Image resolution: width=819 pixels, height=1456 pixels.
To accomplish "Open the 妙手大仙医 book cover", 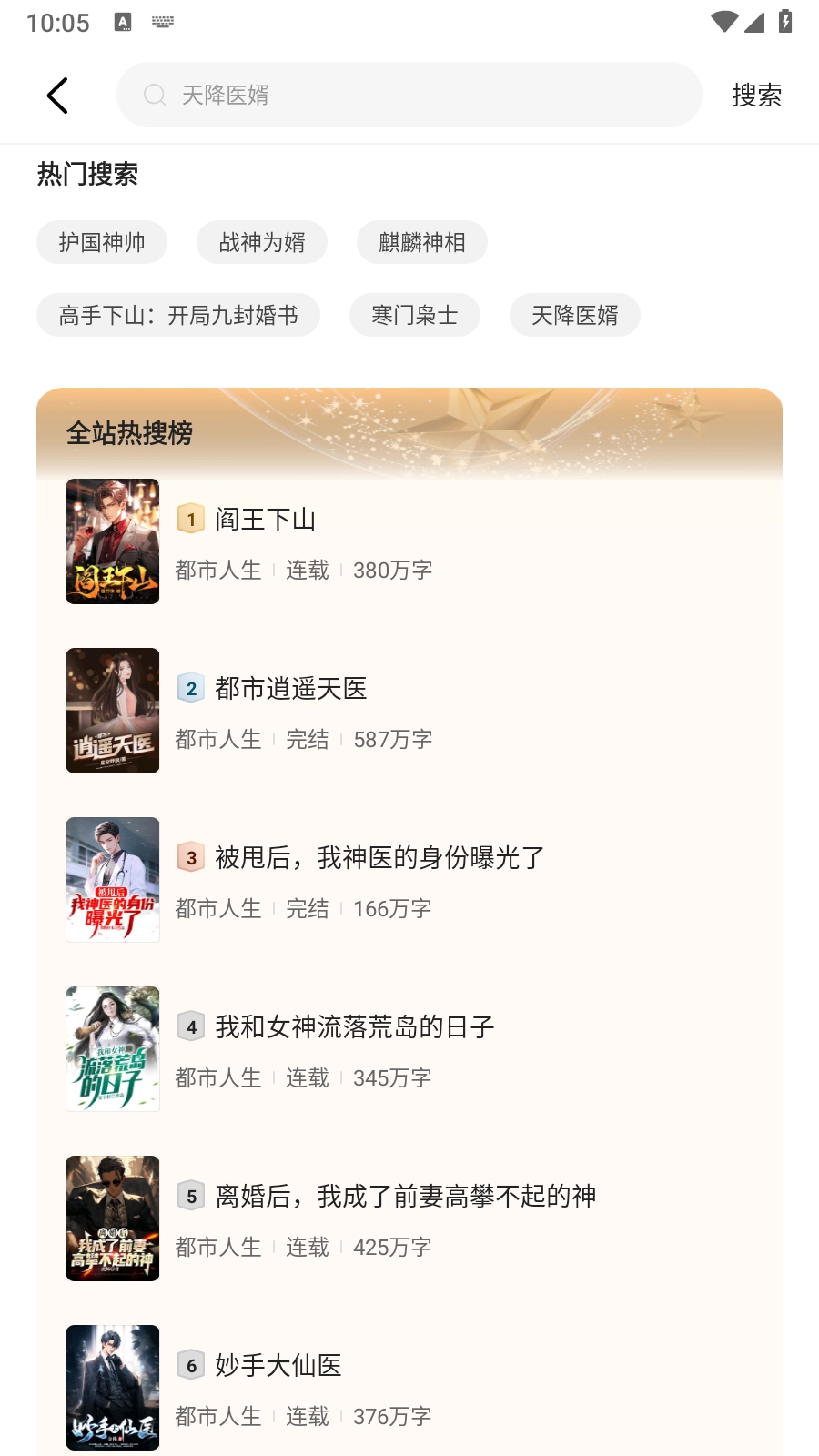I will (112, 1387).
